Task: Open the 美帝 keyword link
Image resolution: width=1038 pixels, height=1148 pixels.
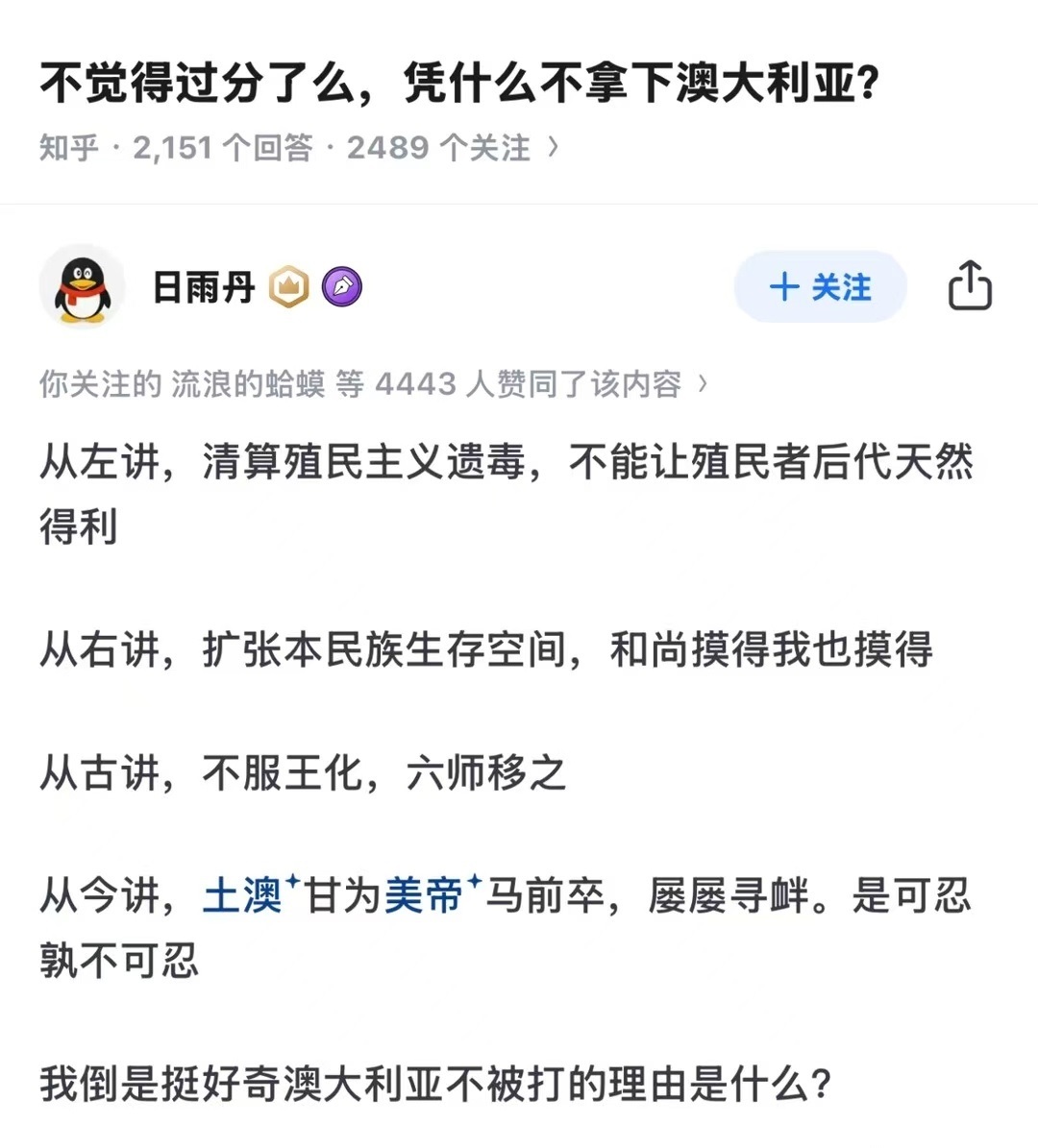Action: pos(424,896)
